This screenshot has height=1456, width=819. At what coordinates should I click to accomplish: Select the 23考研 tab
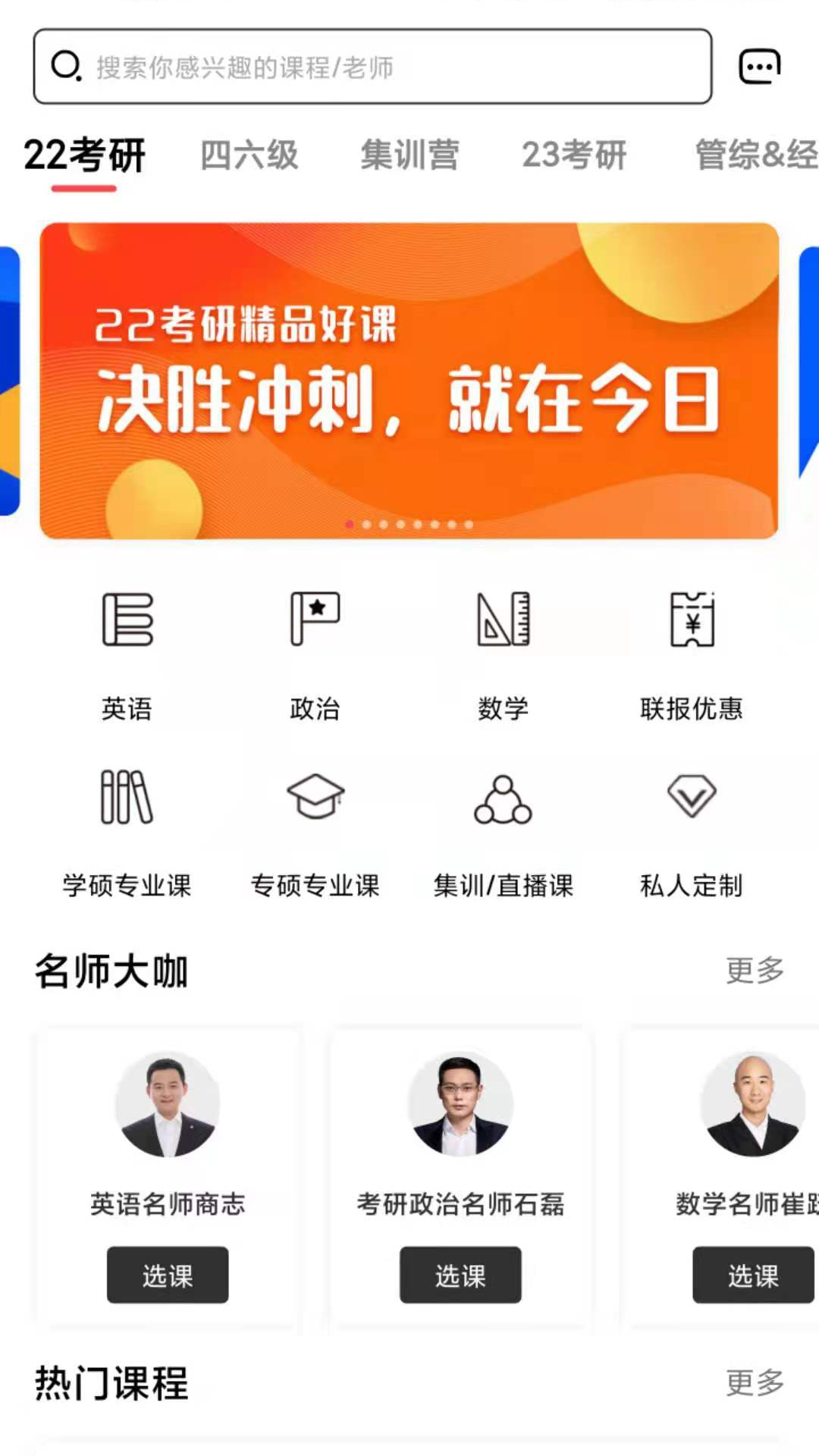coord(574,155)
